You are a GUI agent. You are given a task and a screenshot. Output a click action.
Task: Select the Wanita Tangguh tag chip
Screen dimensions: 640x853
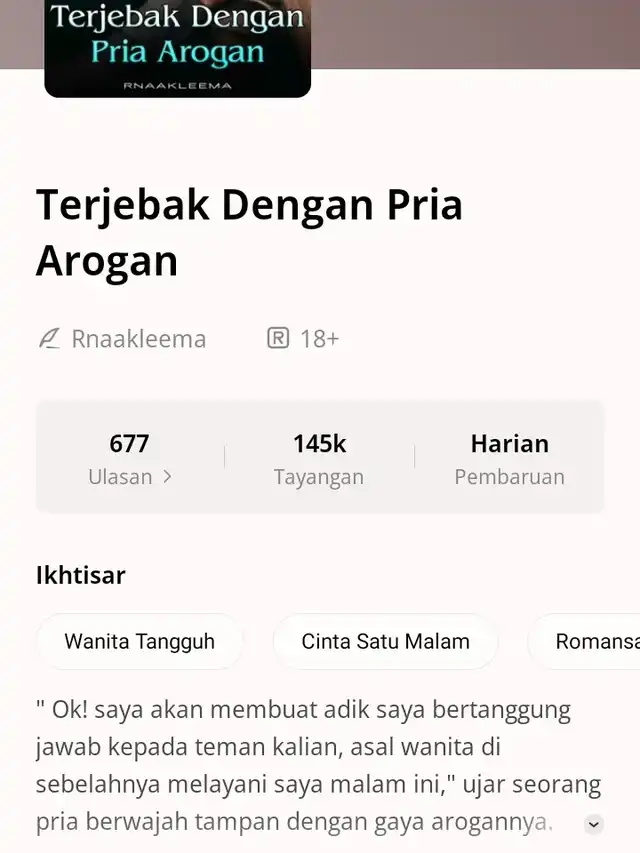[x=140, y=641]
